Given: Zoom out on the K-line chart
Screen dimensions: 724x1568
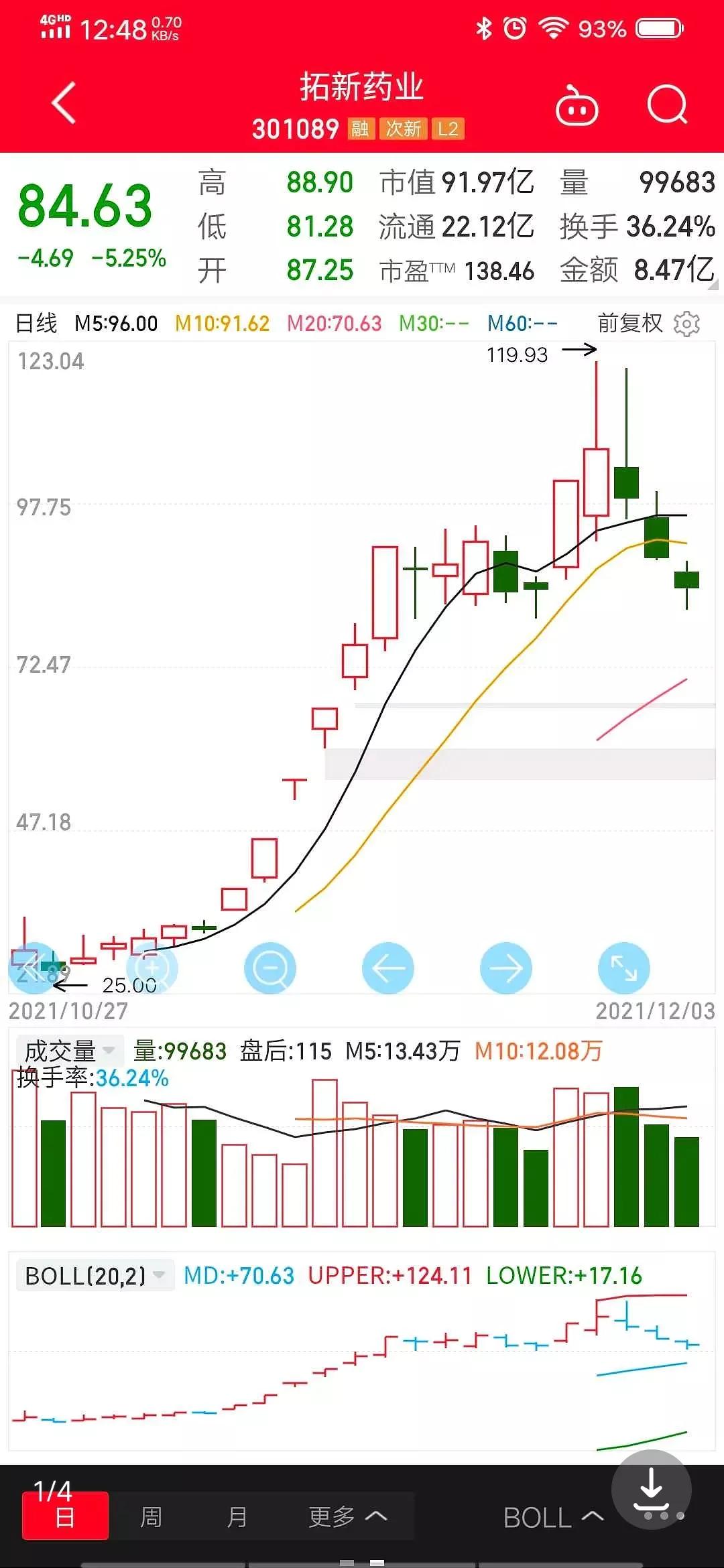Looking at the screenshot, I should tap(270, 968).
